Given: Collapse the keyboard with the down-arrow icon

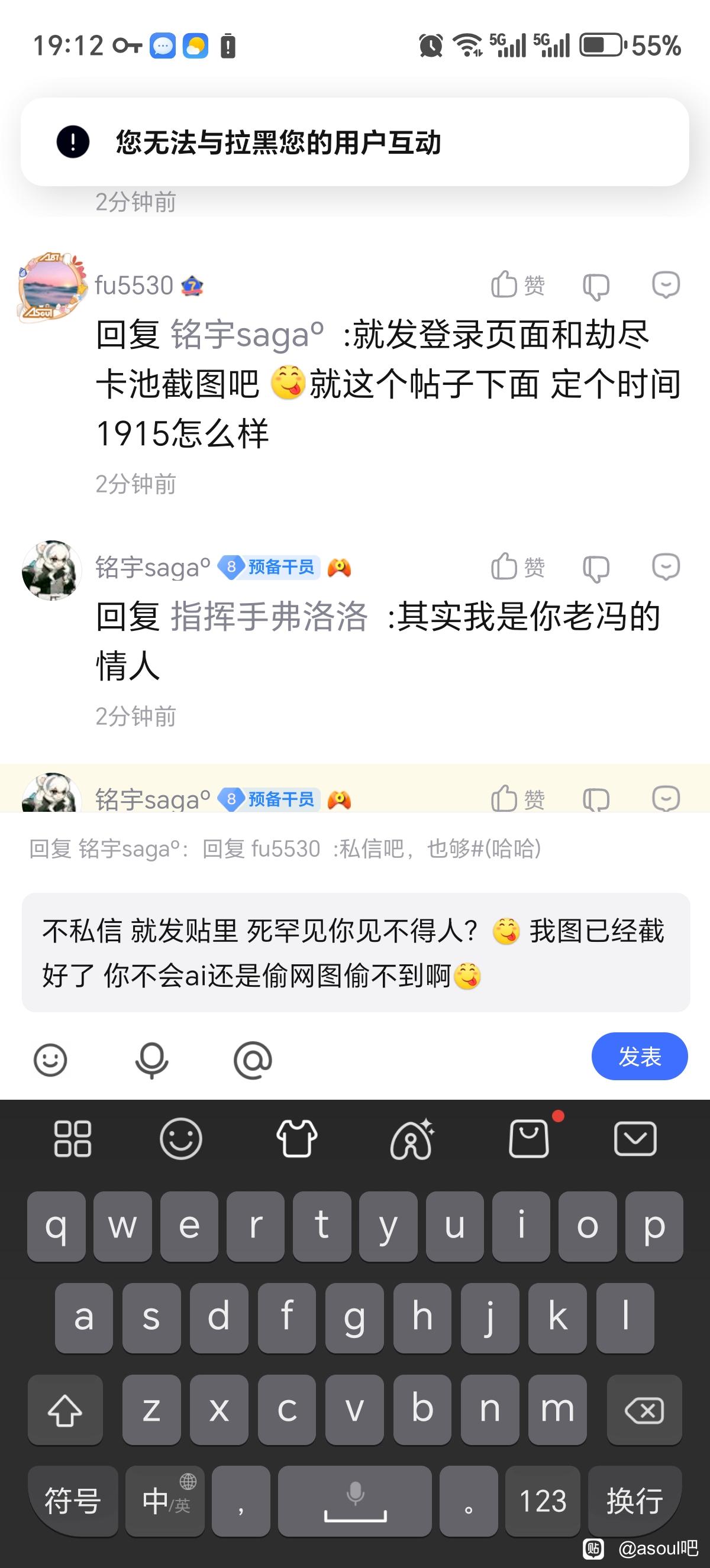Looking at the screenshot, I should click(x=635, y=1139).
